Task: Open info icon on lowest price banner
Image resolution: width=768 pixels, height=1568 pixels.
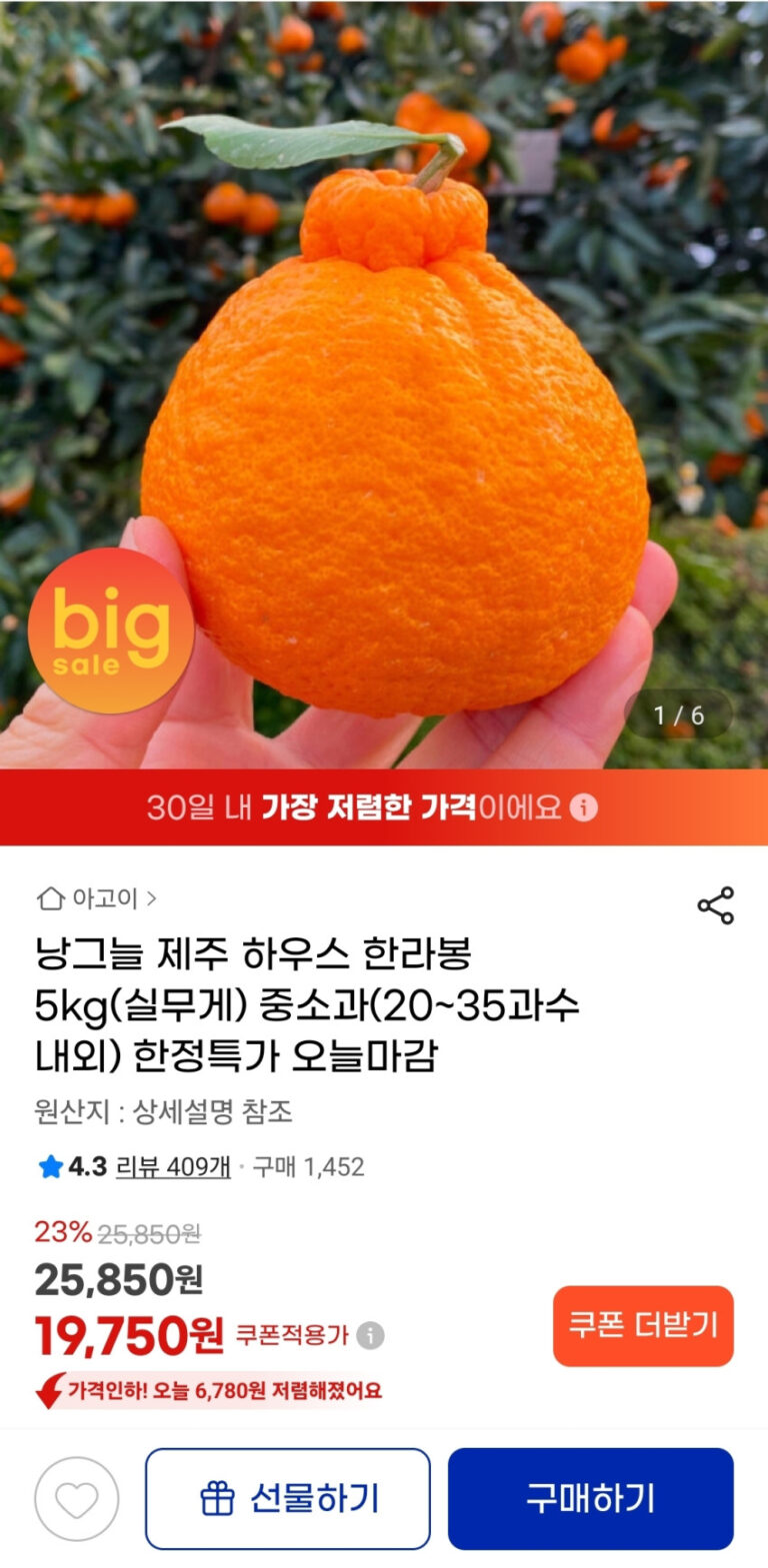Action: coord(584,807)
